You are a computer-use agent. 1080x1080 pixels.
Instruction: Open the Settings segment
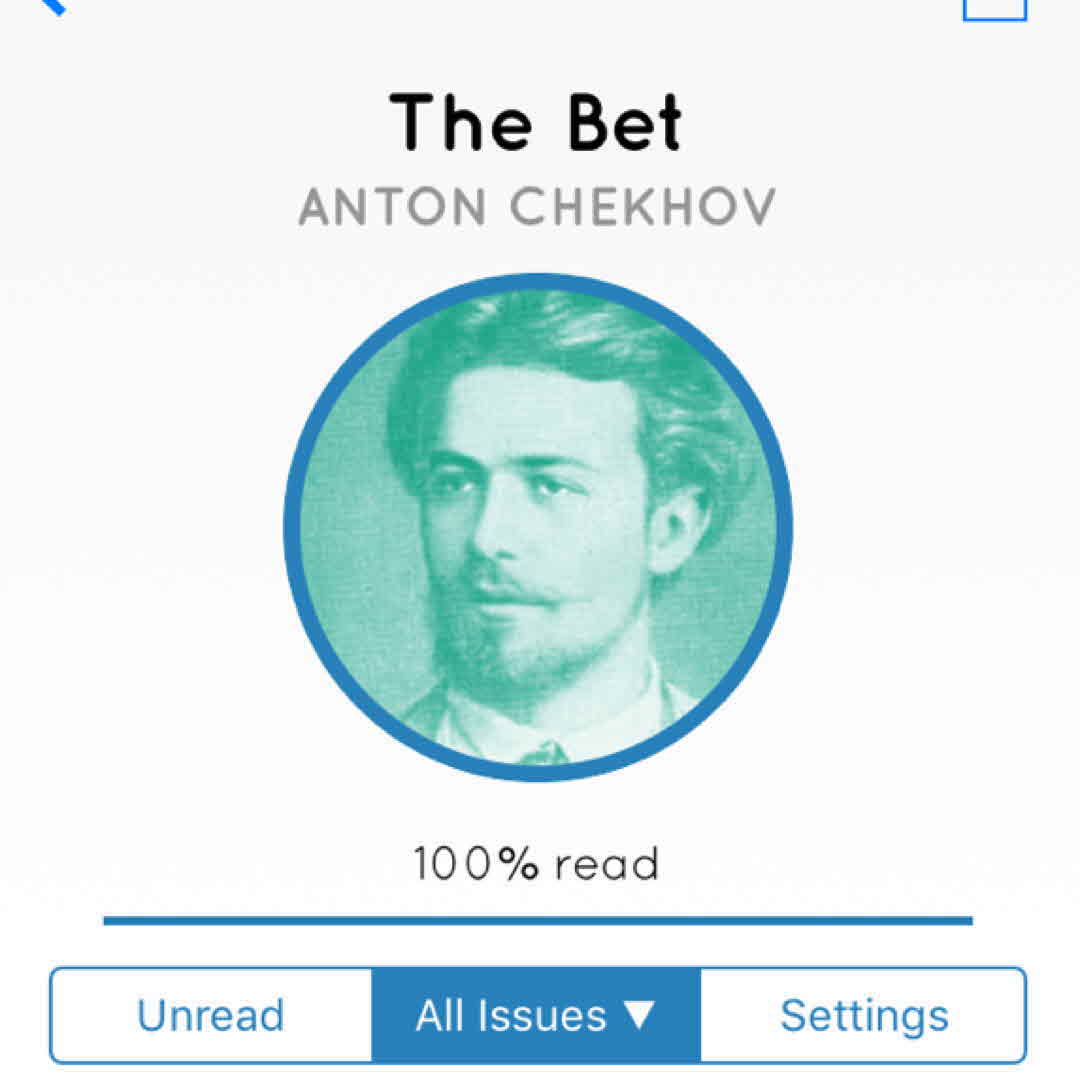[x=863, y=1015]
